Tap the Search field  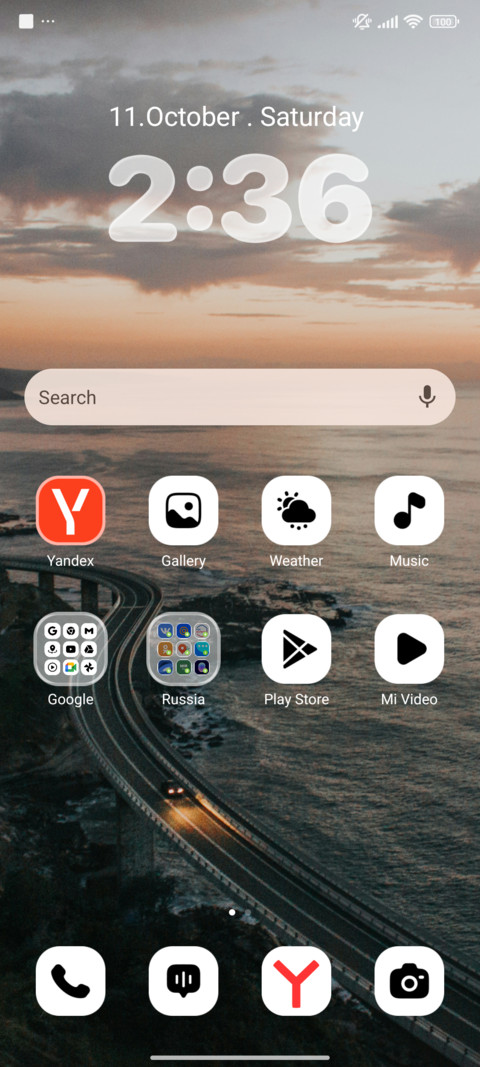[x=240, y=397]
